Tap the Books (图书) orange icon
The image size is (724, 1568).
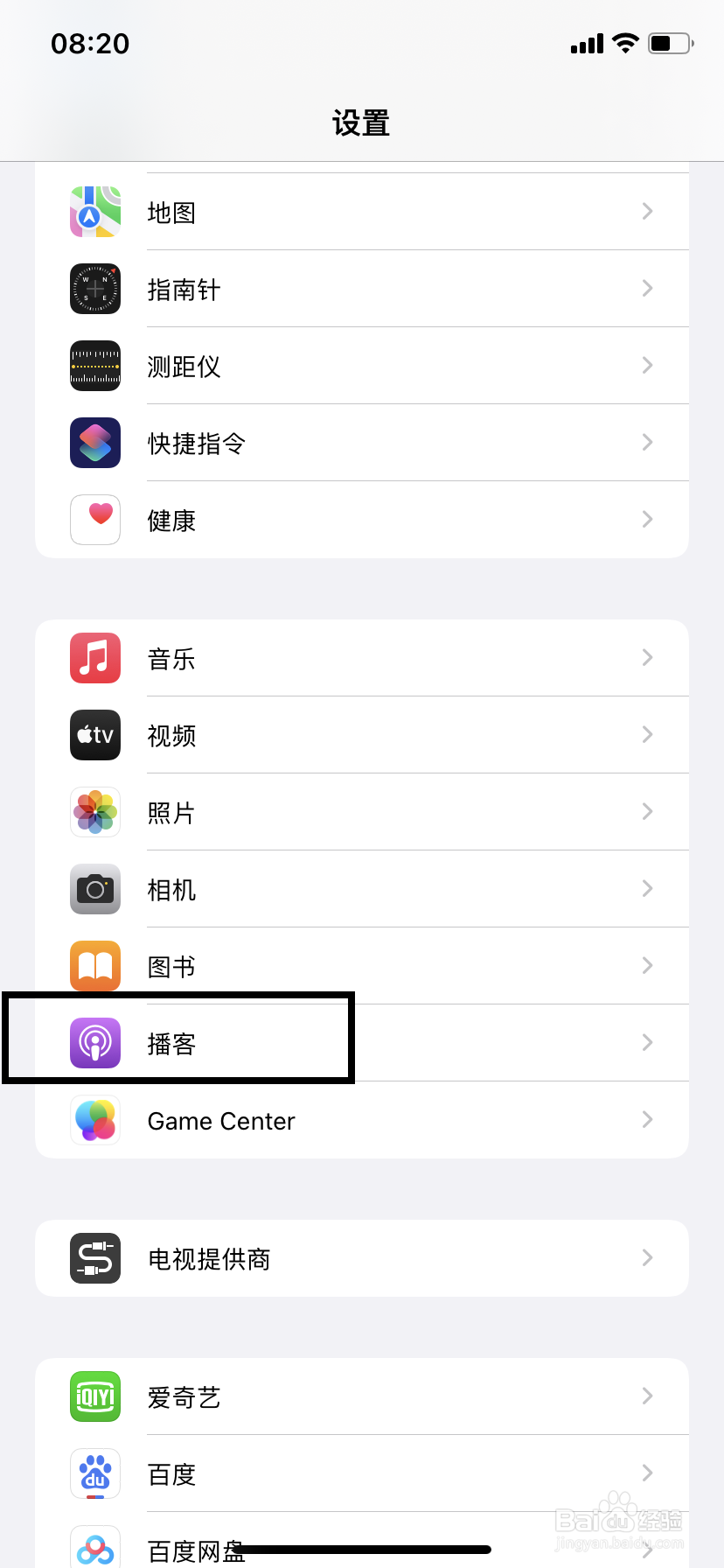94,966
